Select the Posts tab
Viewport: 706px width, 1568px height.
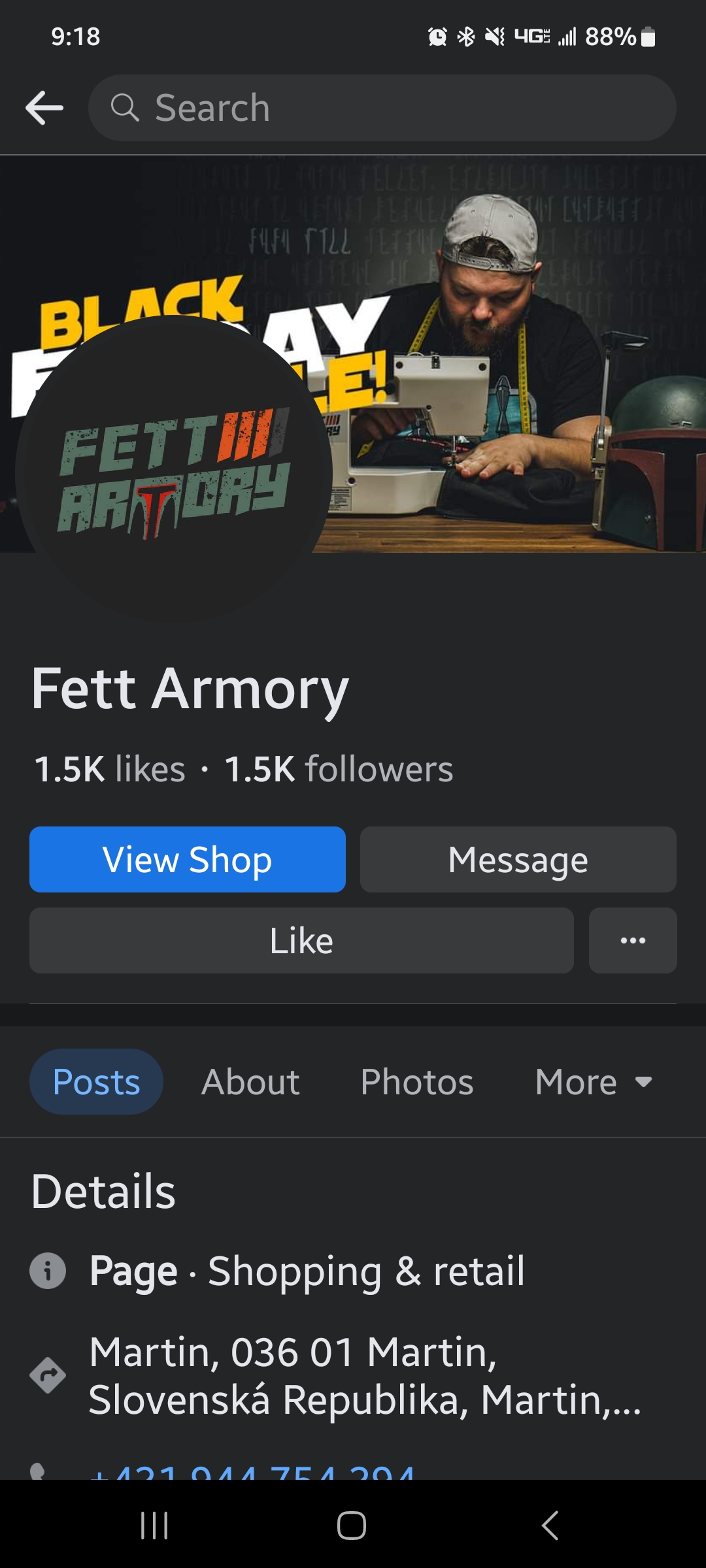click(x=96, y=1081)
